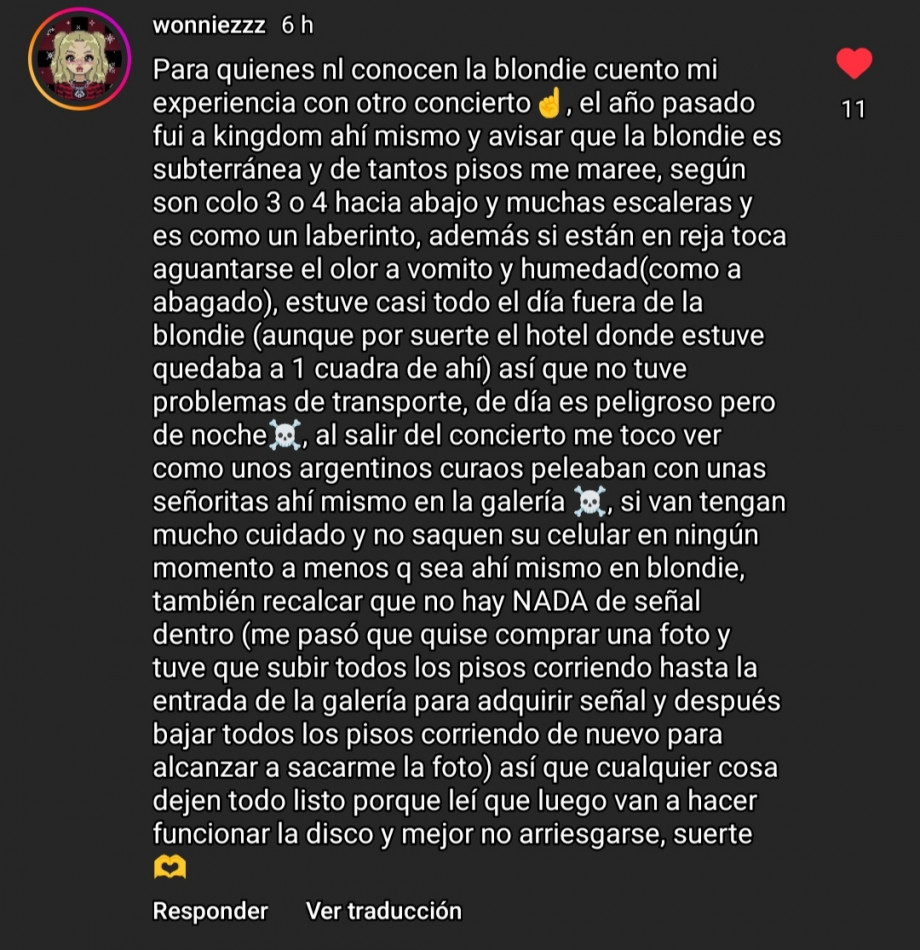
Task: Open wonniezzz's profile picture
Action: click(x=79, y=58)
